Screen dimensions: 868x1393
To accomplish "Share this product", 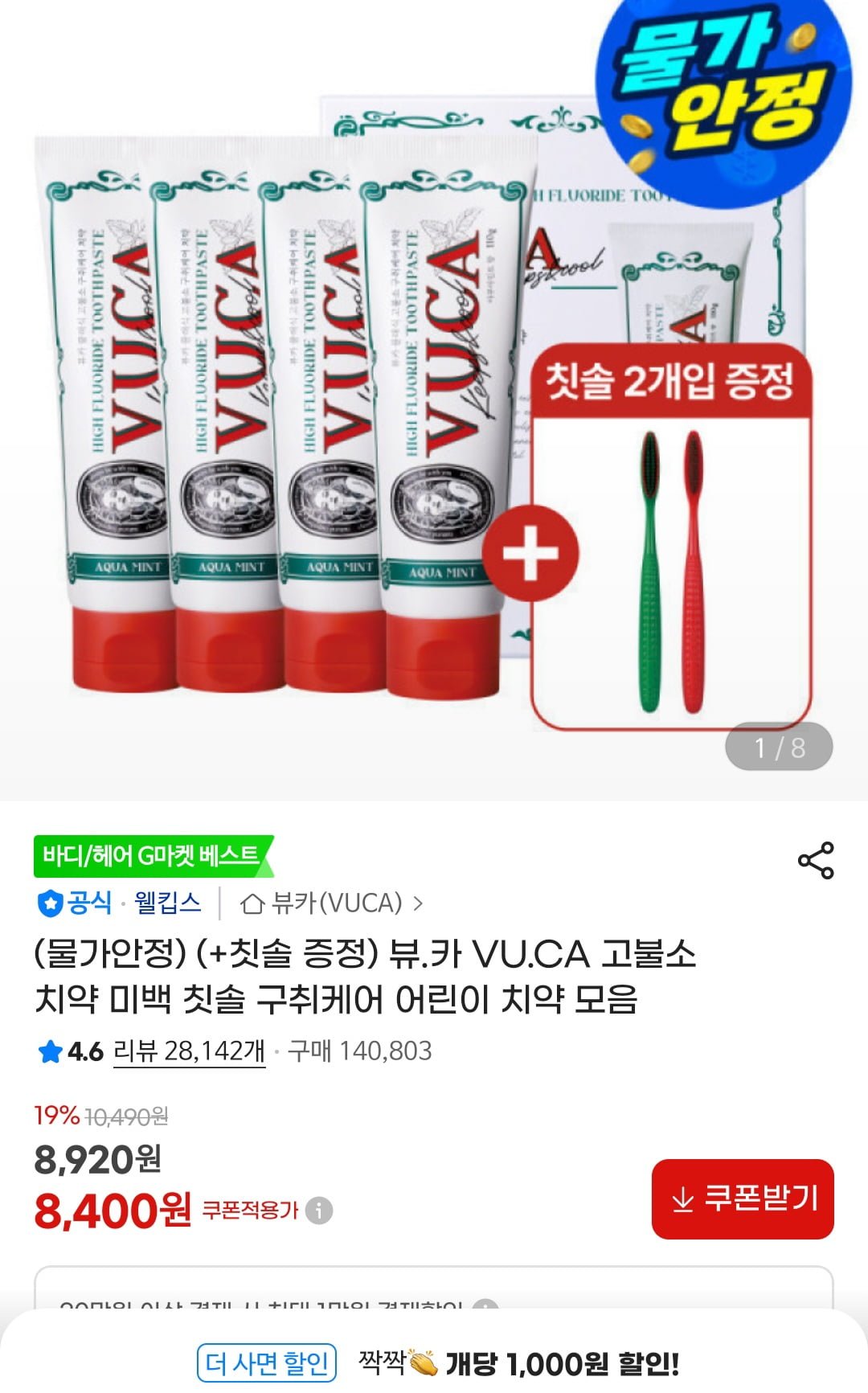I will coord(816,861).
